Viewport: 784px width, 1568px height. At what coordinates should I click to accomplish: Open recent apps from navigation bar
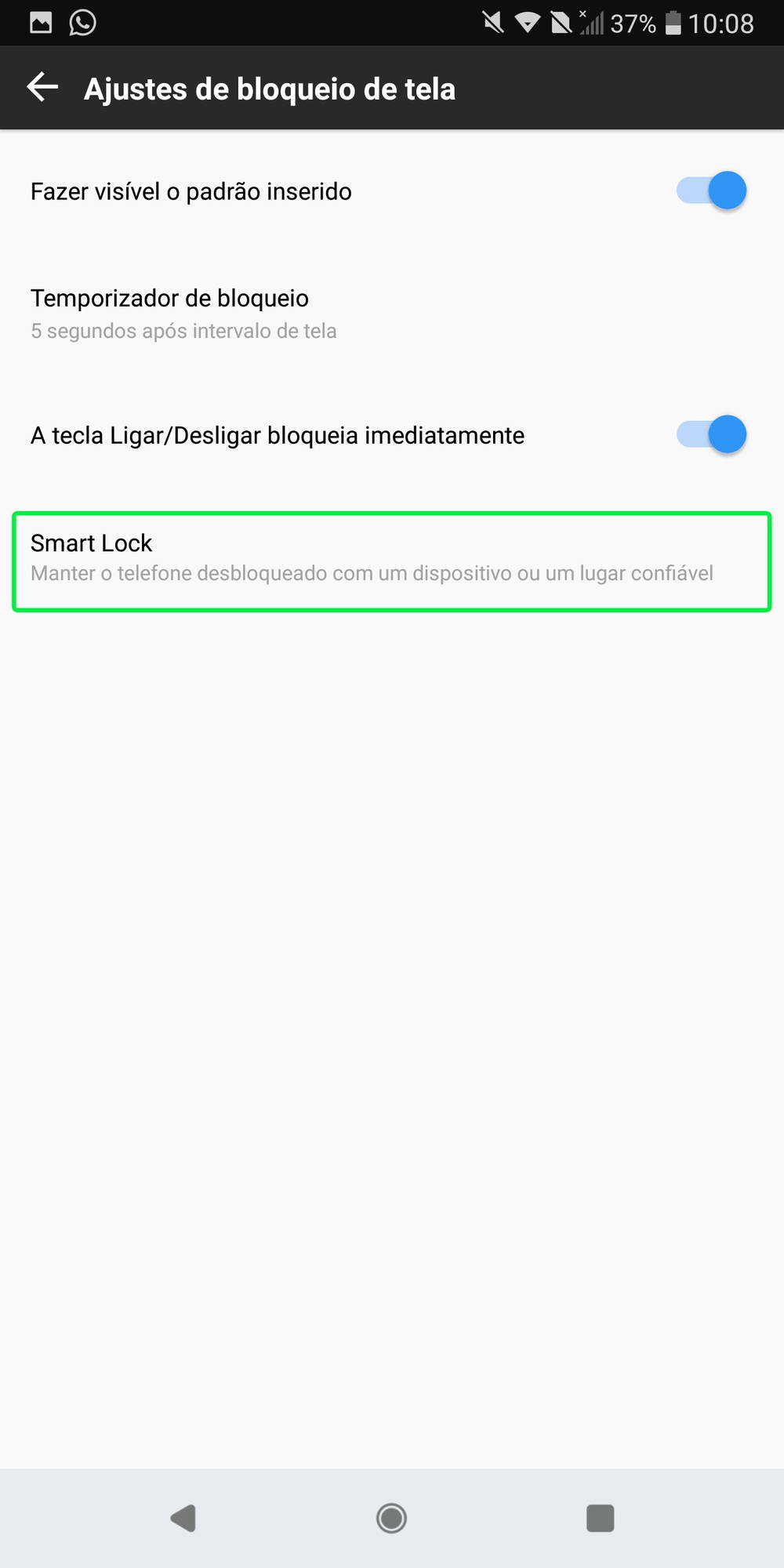coord(600,1518)
